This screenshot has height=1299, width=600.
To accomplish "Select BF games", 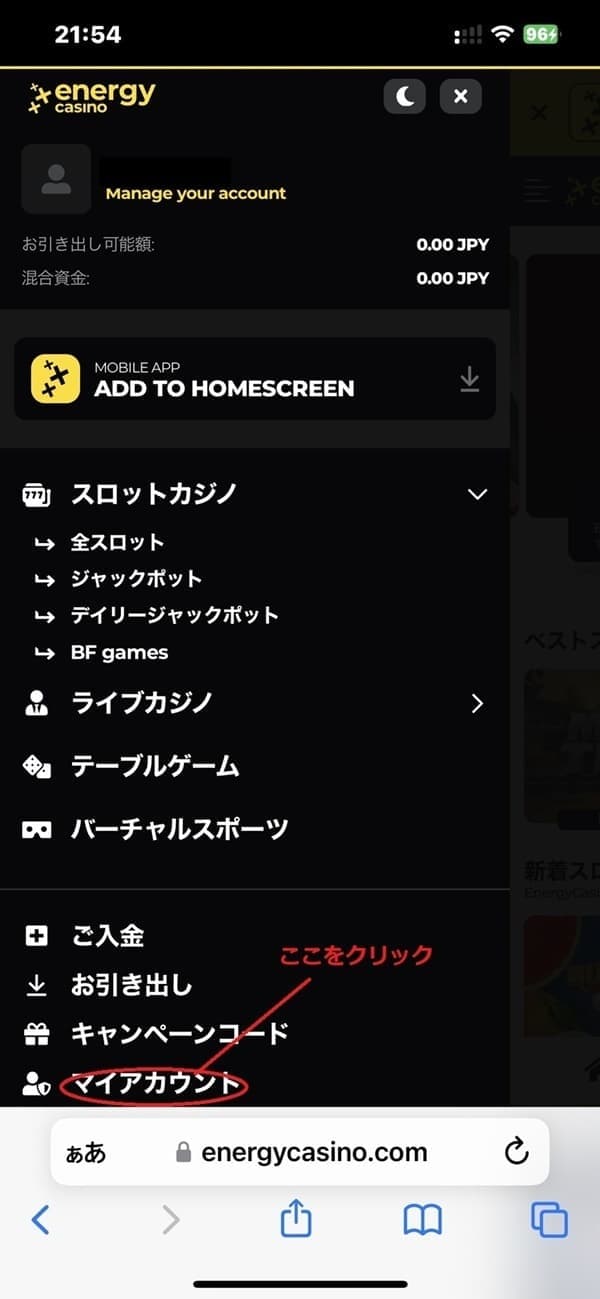I will (119, 652).
